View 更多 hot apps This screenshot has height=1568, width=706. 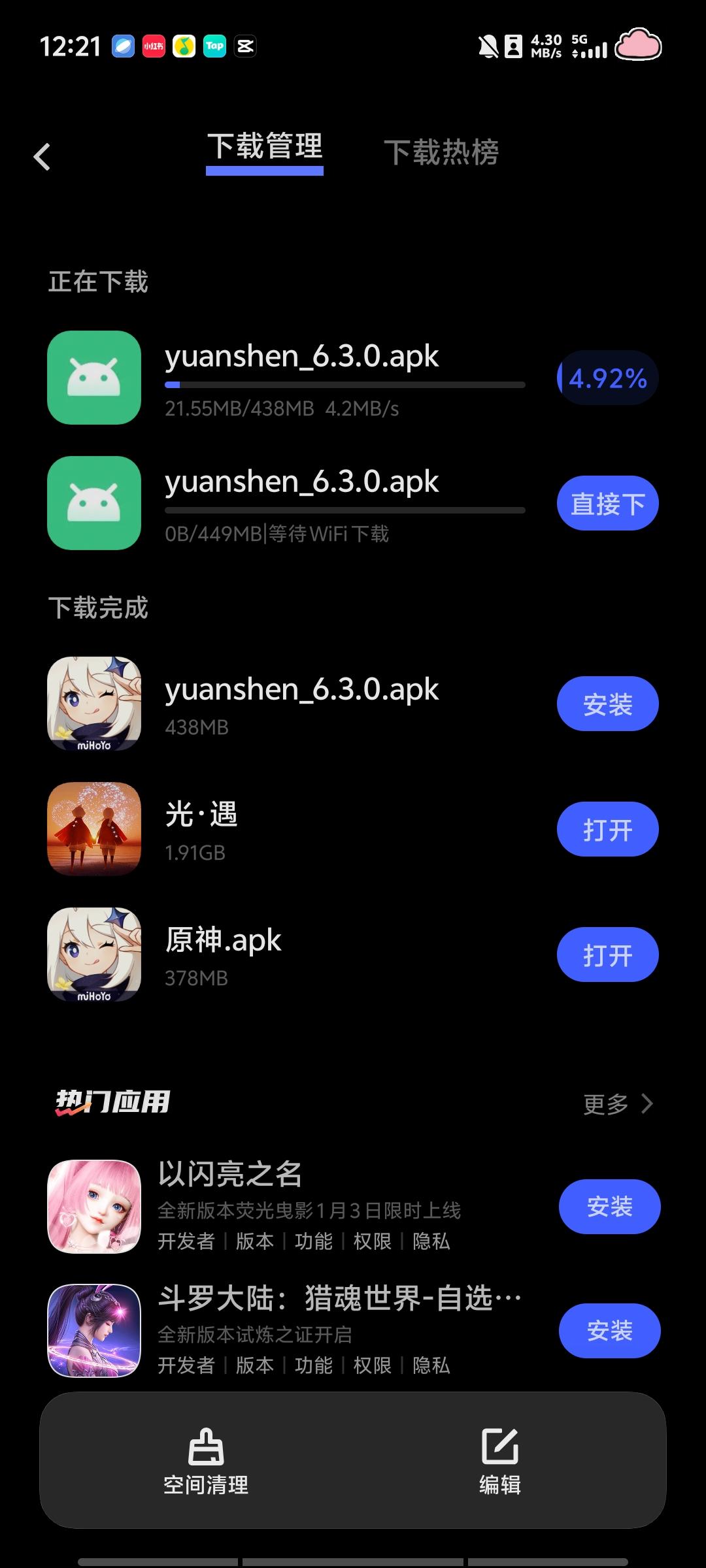tap(618, 1104)
